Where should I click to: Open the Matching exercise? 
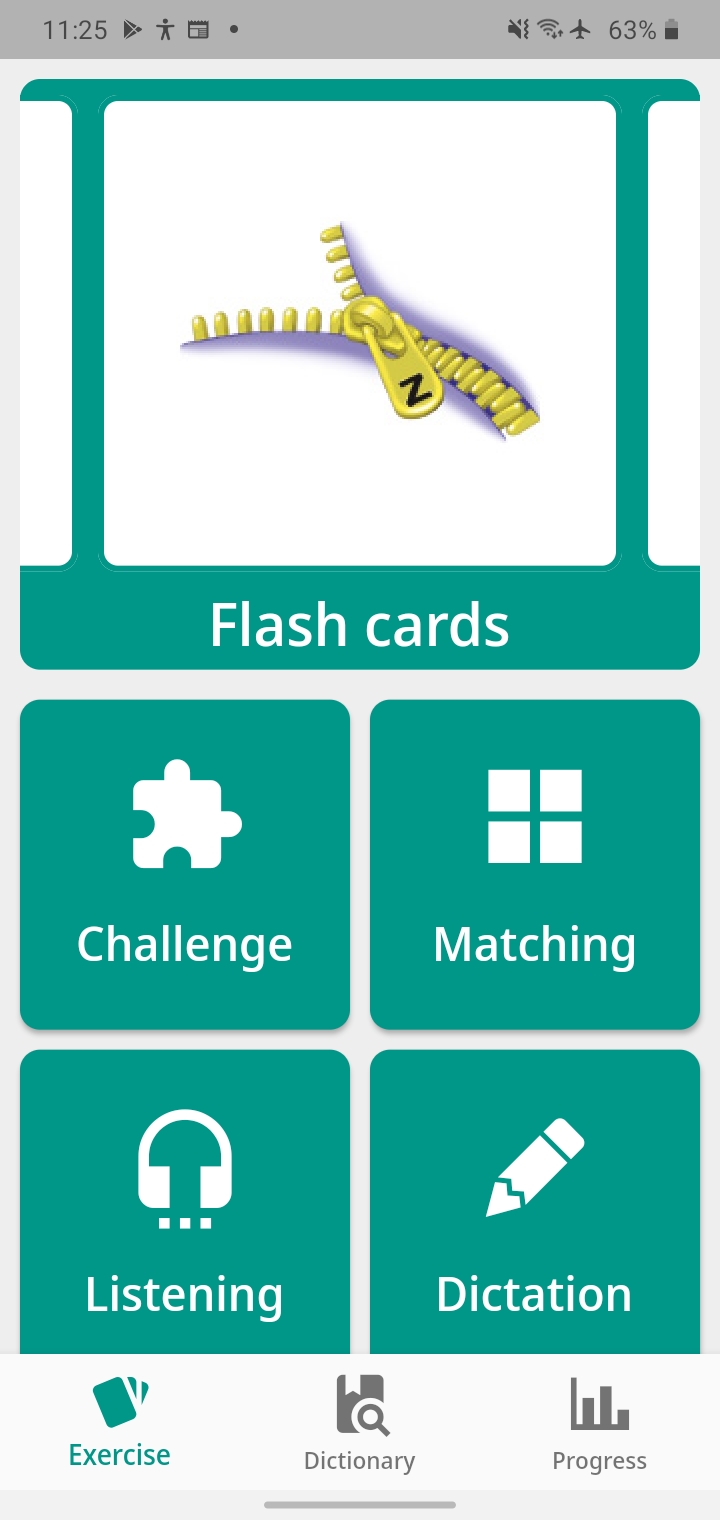[535, 864]
